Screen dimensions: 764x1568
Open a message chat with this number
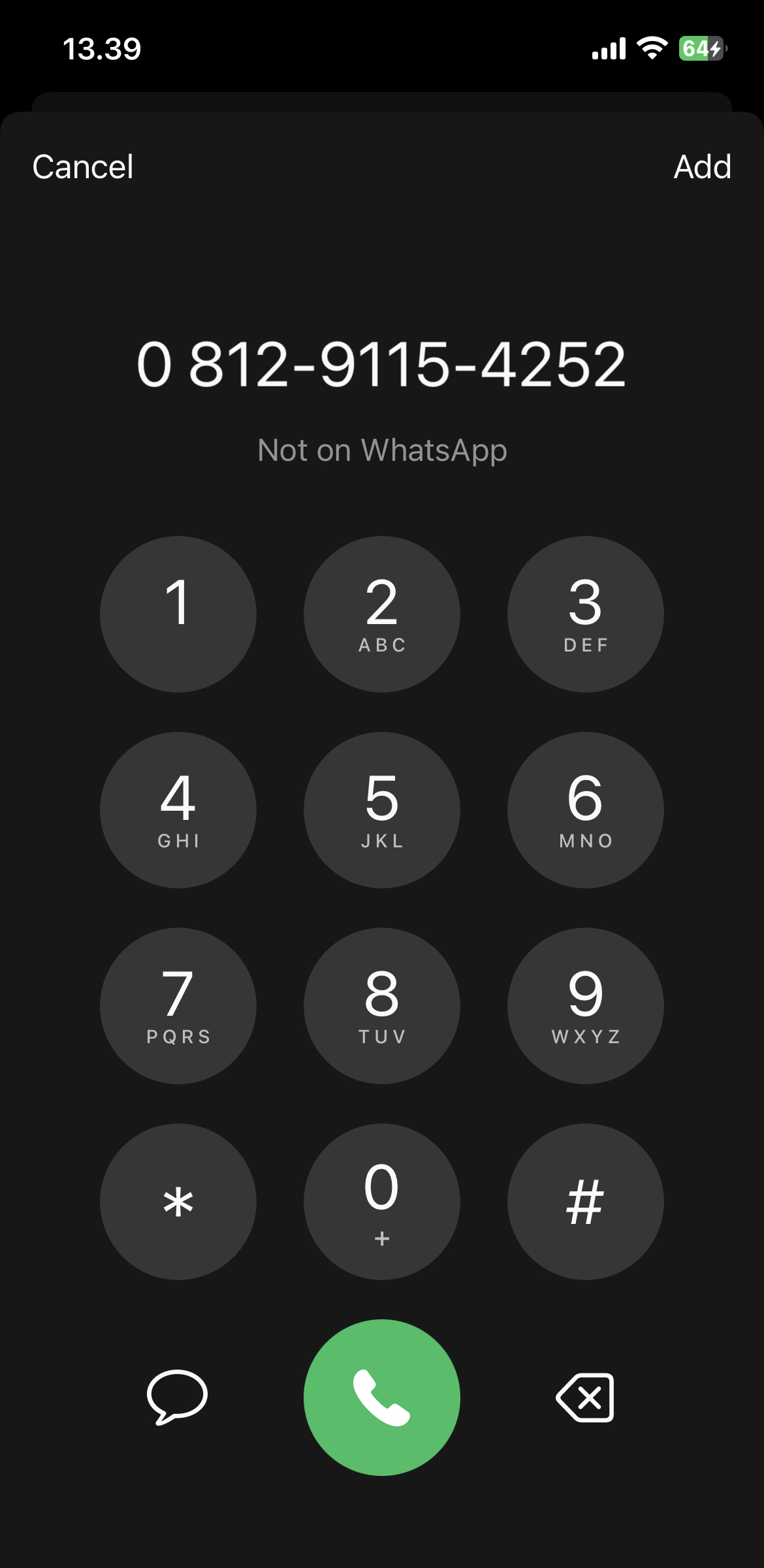coord(177,1397)
